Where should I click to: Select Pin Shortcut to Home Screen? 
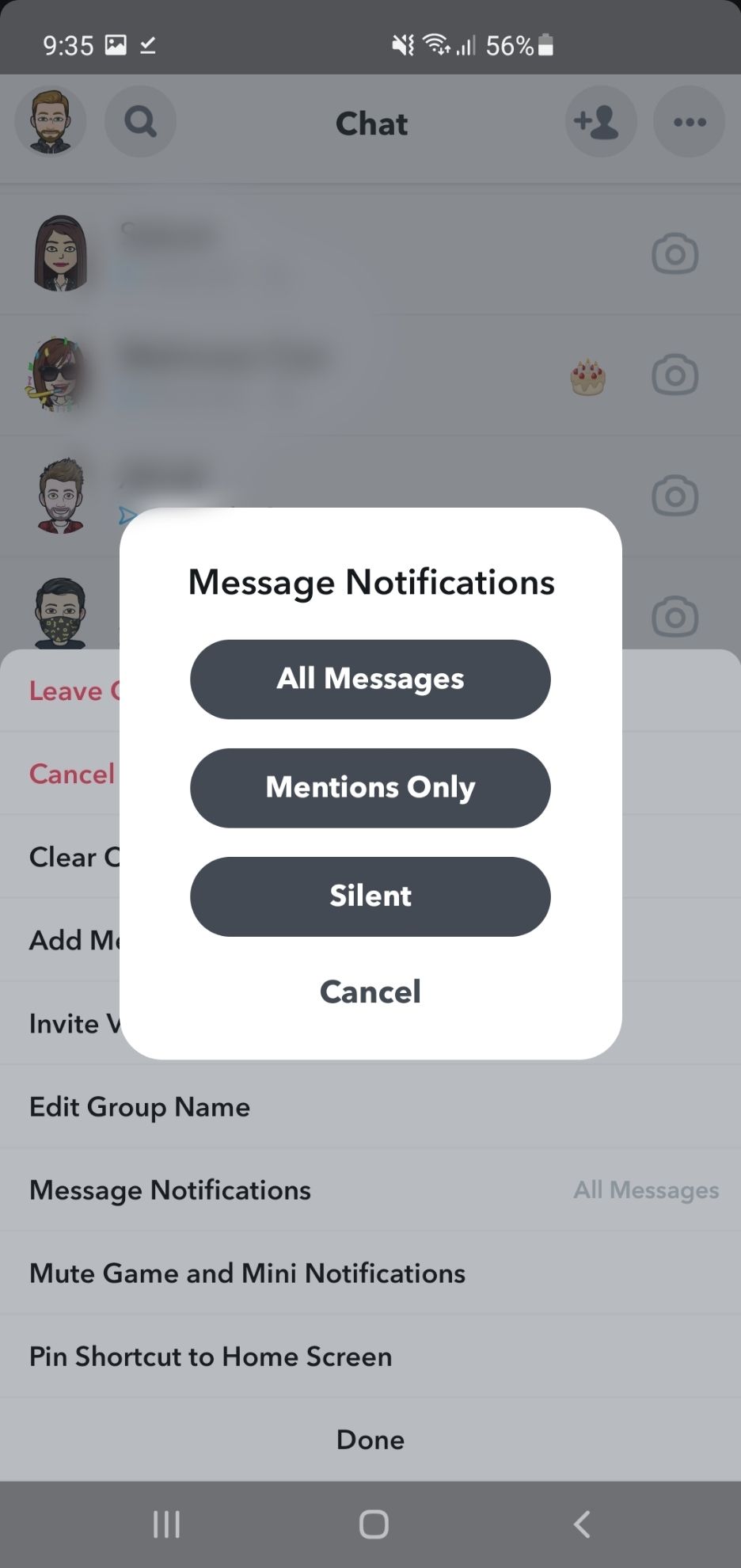click(211, 1356)
